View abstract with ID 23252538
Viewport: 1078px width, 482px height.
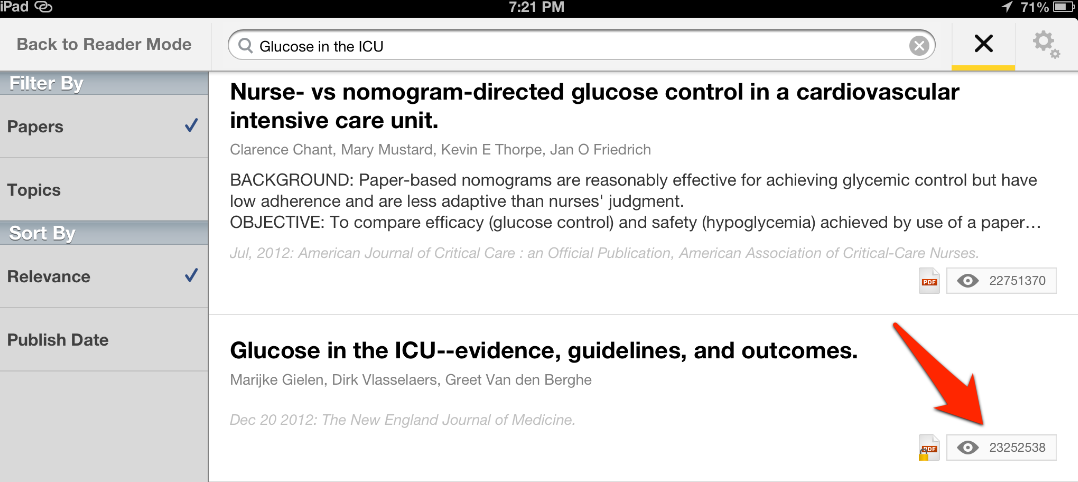[1001, 448]
